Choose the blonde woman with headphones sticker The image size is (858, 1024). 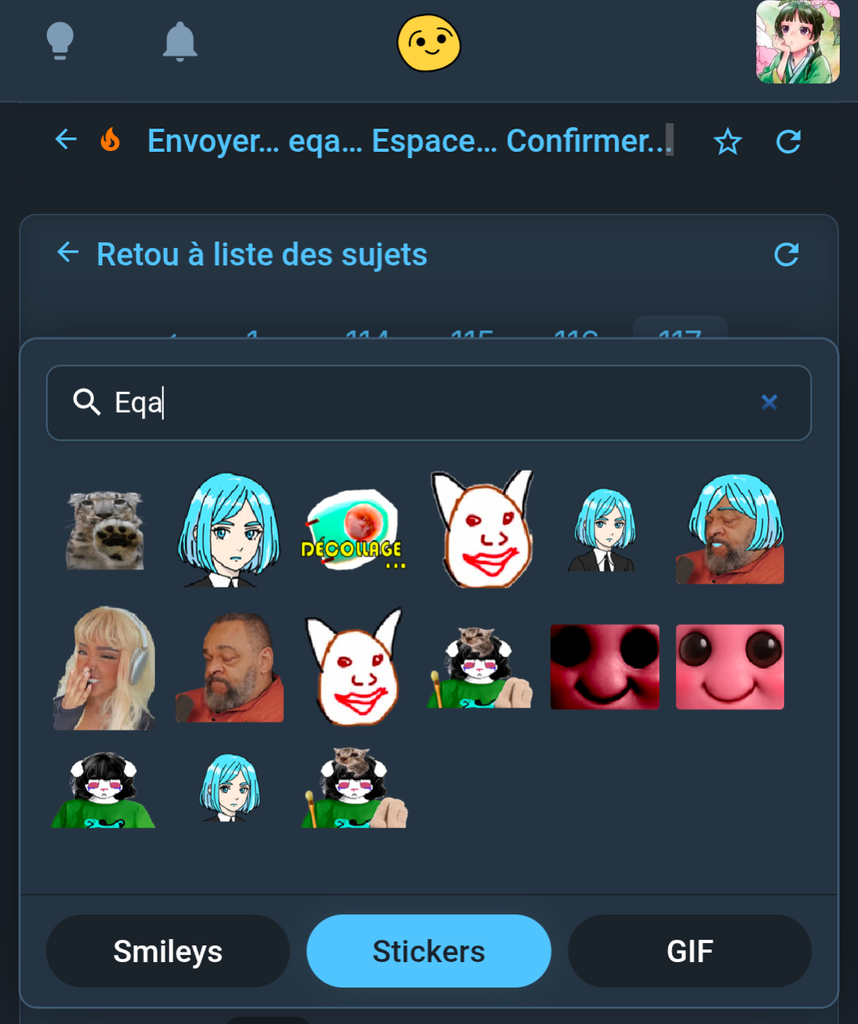pyautogui.click(x=105, y=667)
